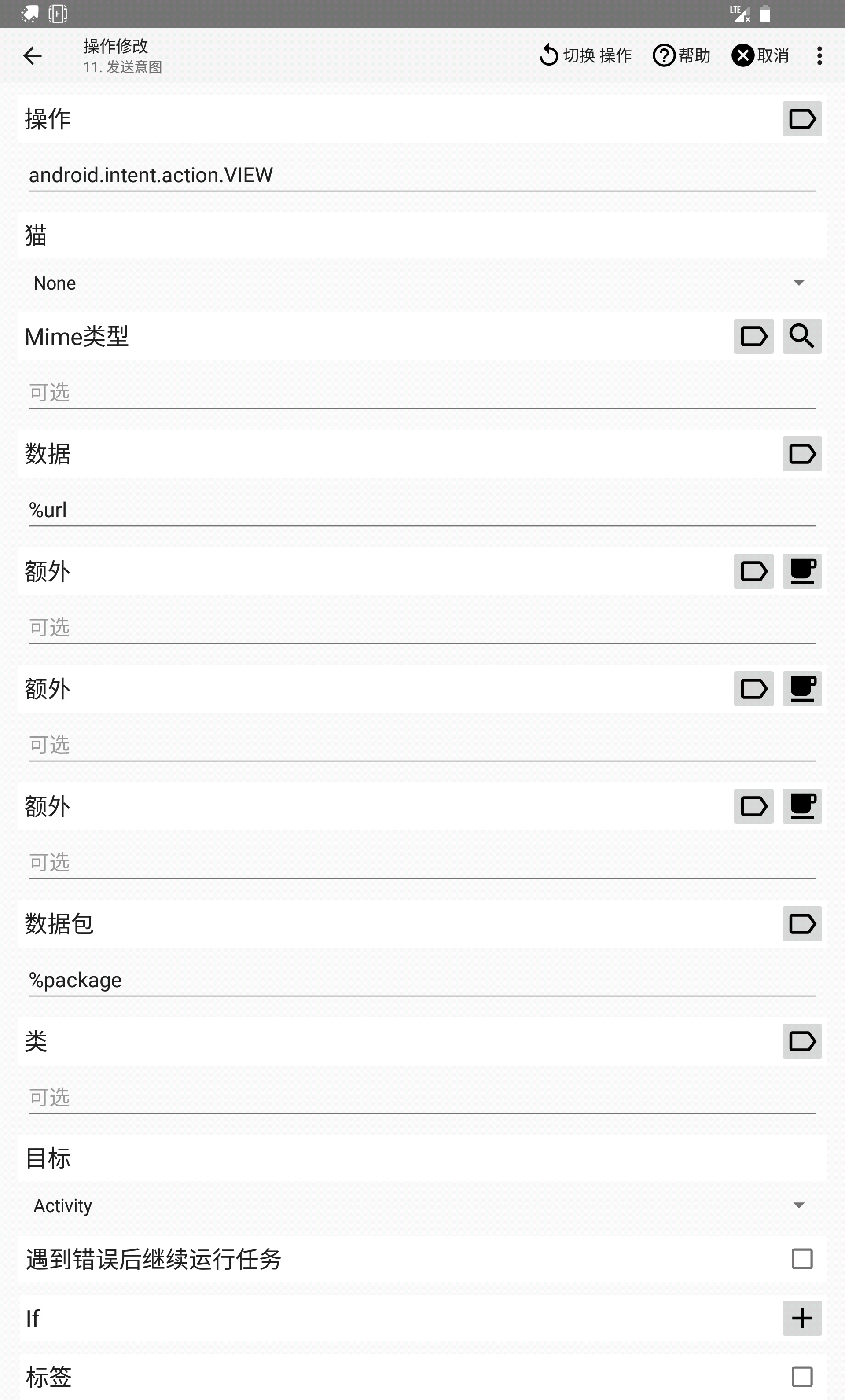Tap the tag icon beside 数据包

click(802, 924)
